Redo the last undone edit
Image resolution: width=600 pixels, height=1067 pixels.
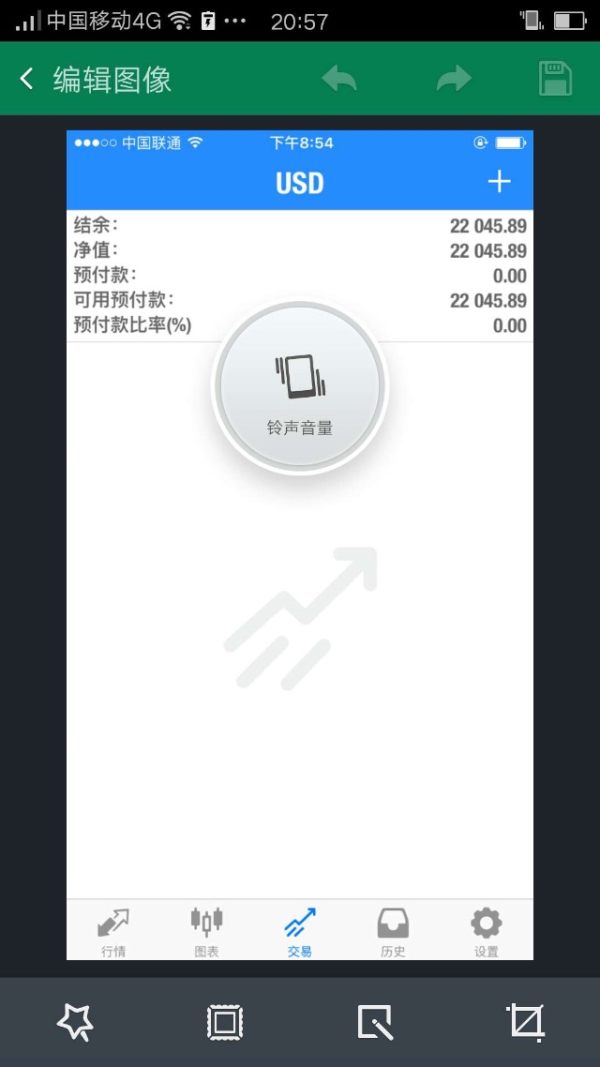(x=454, y=79)
